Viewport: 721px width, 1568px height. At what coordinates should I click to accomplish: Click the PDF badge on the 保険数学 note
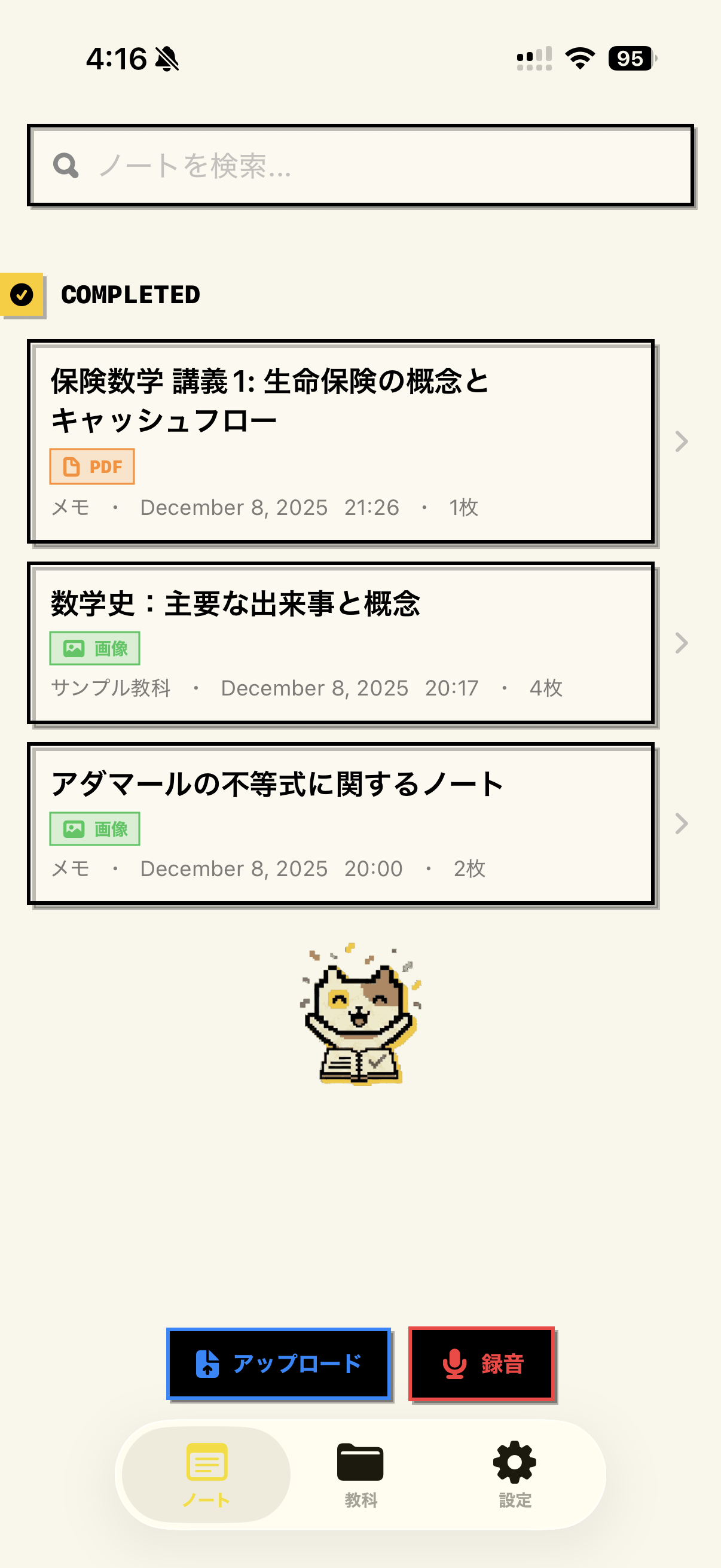92,466
